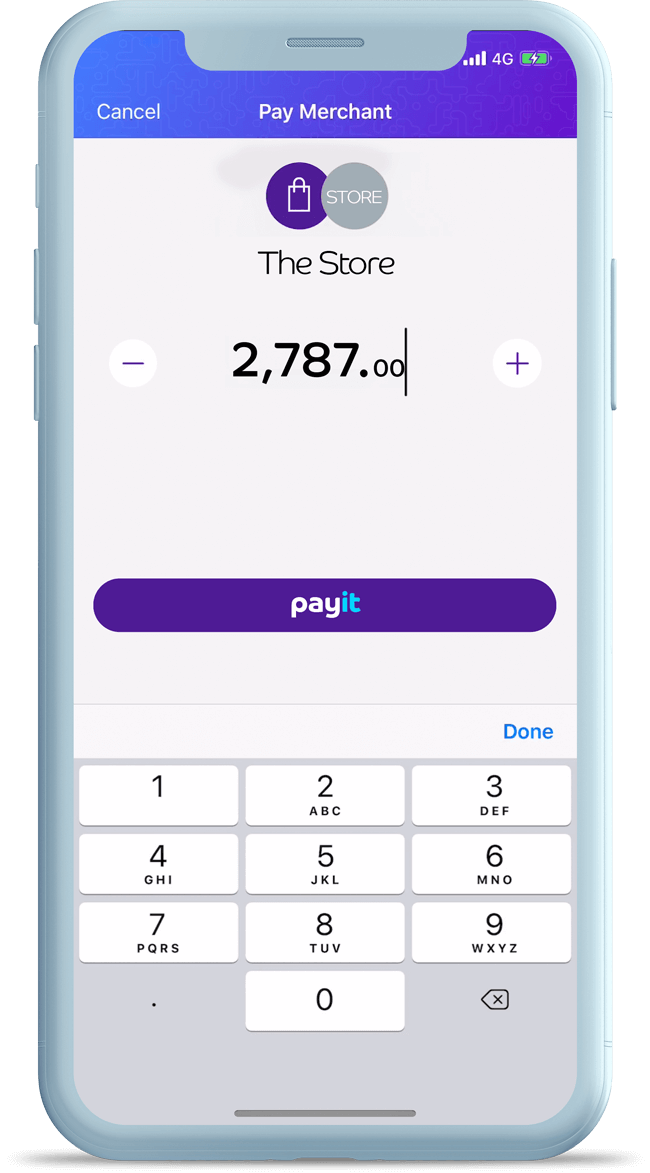Enter digit 5 on the keypad
This screenshot has width=650, height=1173.
coord(325,864)
